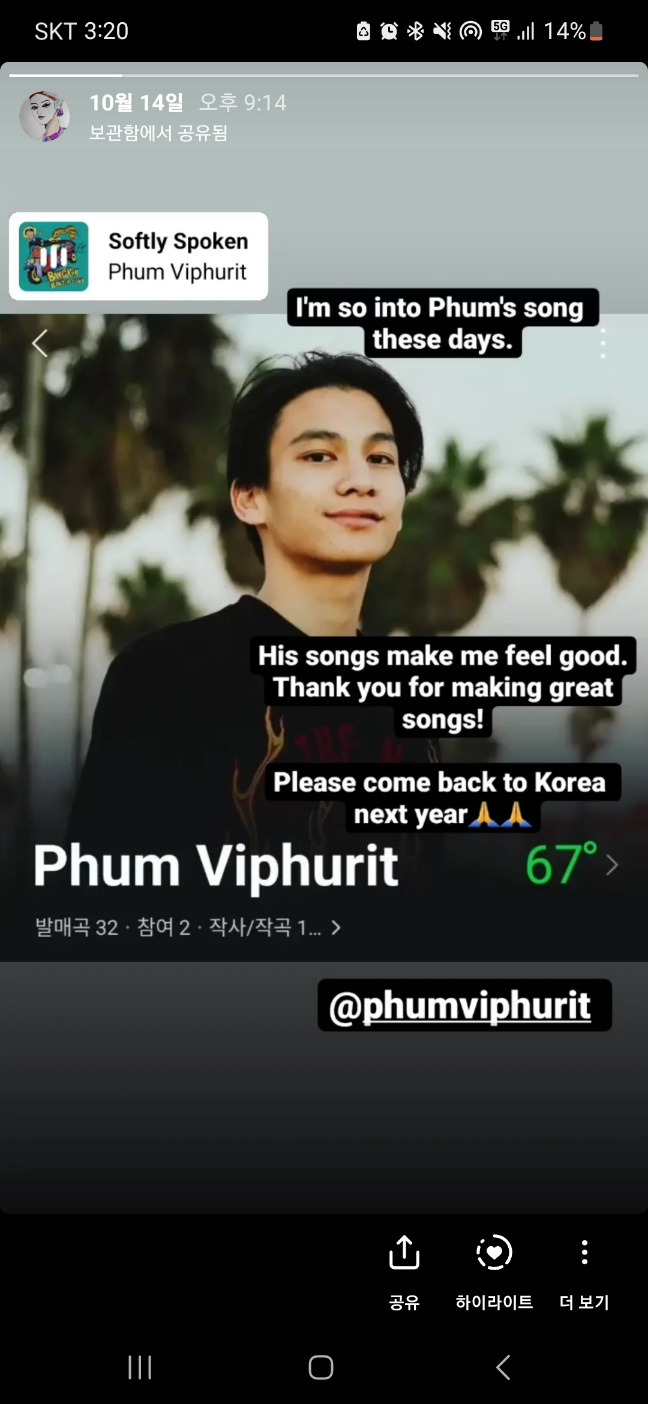Share this archived story
648x1404 pixels.
coord(404,1272)
